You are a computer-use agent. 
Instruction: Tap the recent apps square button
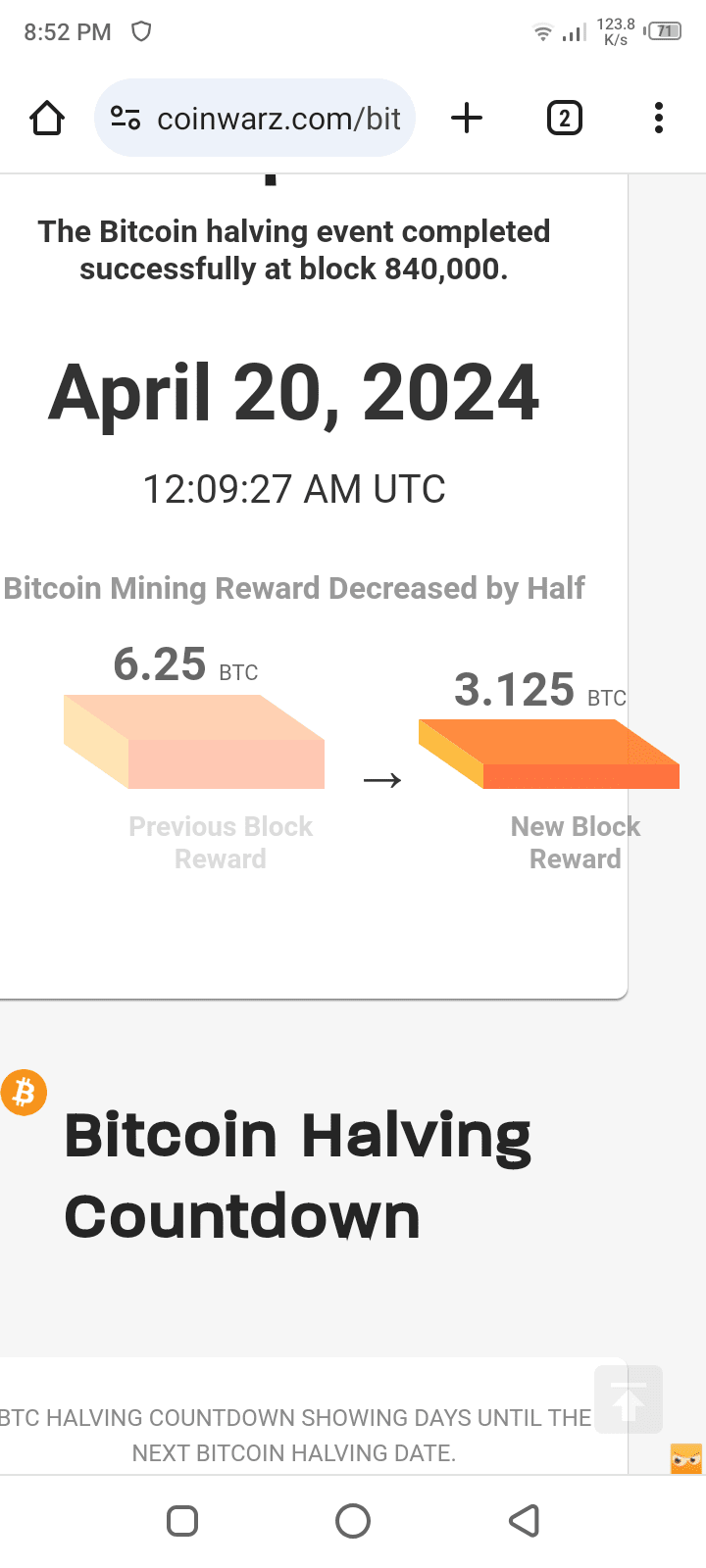click(x=181, y=1521)
